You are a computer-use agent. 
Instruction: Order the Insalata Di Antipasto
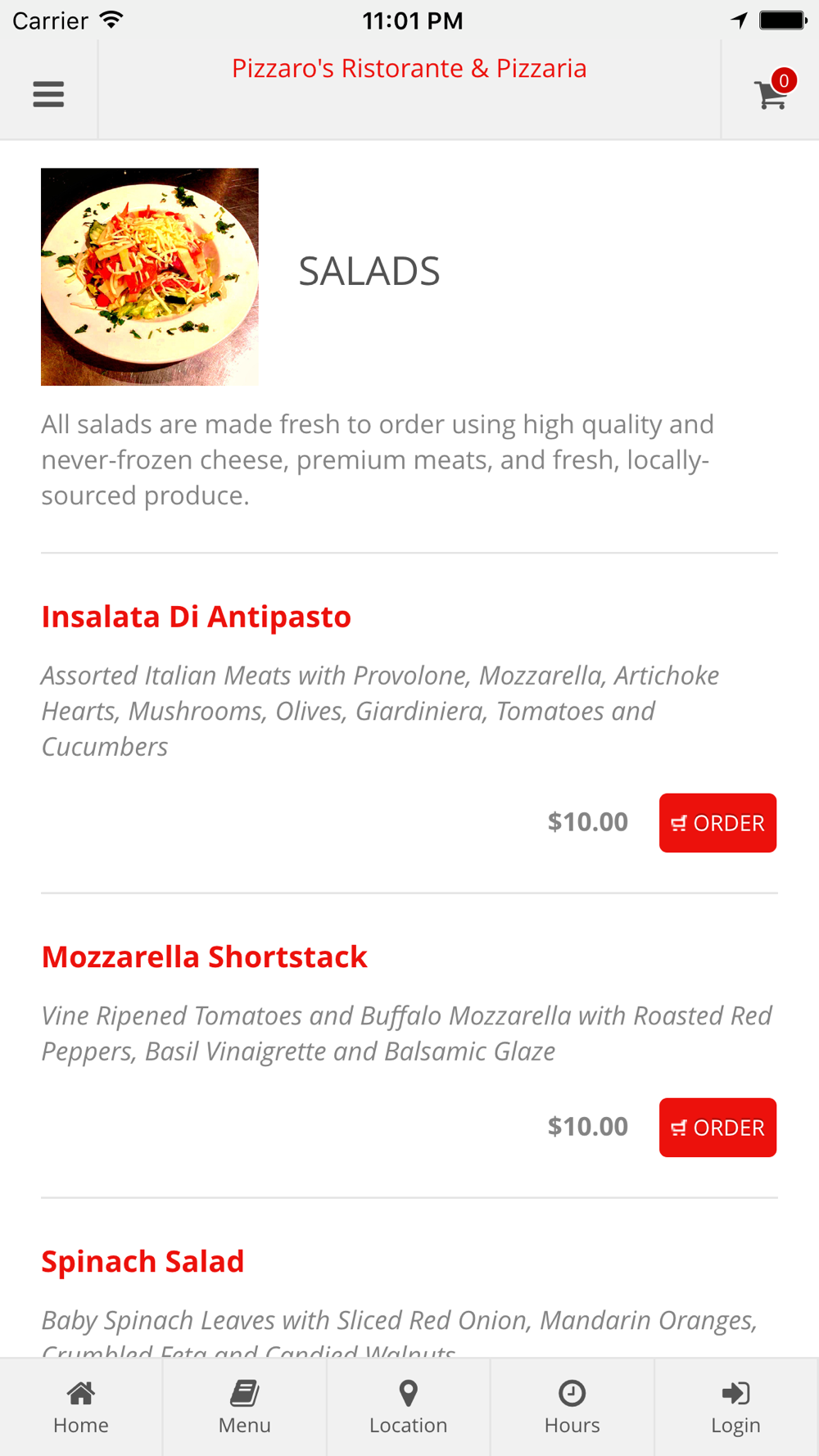point(717,823)
